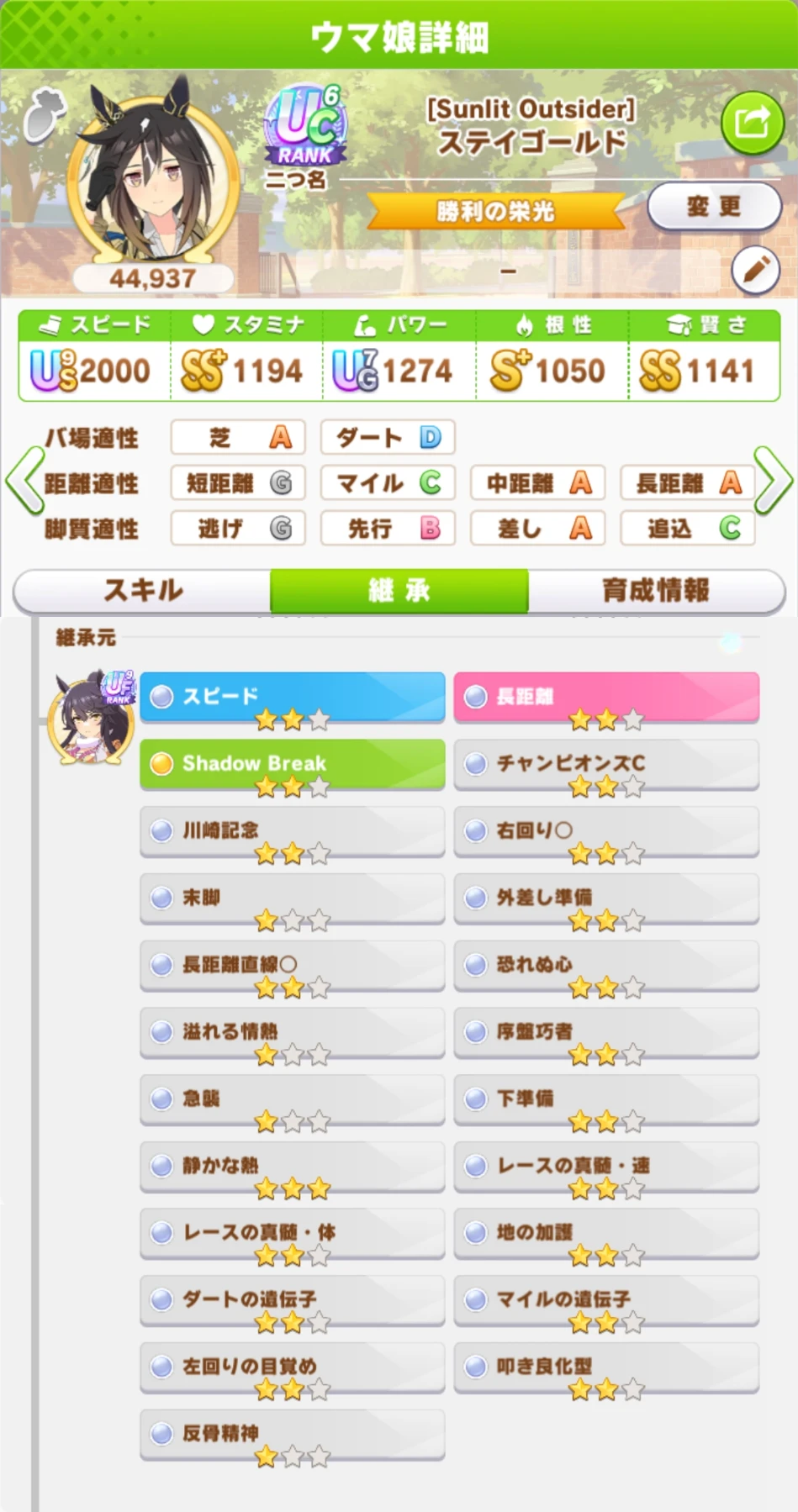View the 川崎記念 factor
Screen dimensions: 798x1512
coord(292,831)
